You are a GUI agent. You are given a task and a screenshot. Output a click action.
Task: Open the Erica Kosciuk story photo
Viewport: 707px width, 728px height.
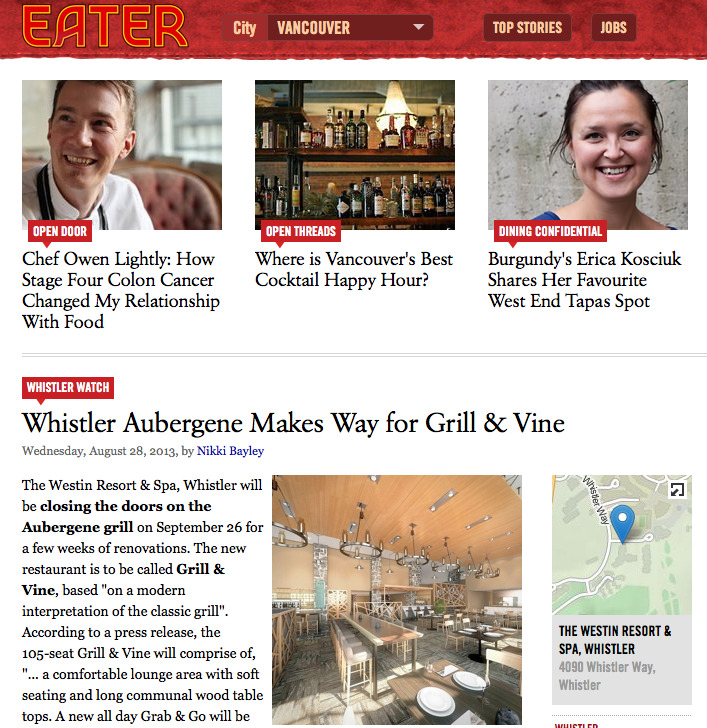pyautogui.click(x=588, y=155)
